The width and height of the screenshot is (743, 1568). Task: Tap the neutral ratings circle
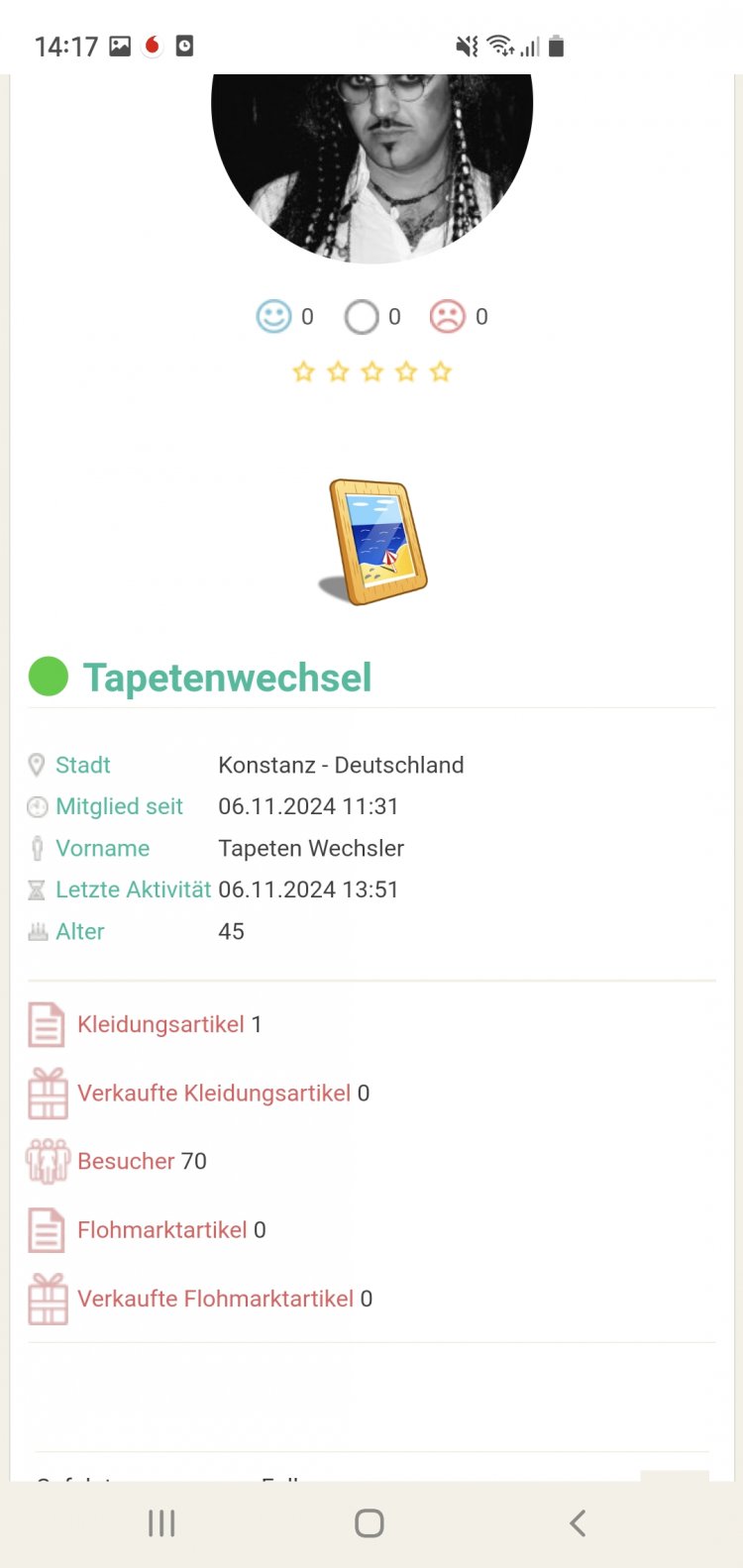click(x=362, y=317)
